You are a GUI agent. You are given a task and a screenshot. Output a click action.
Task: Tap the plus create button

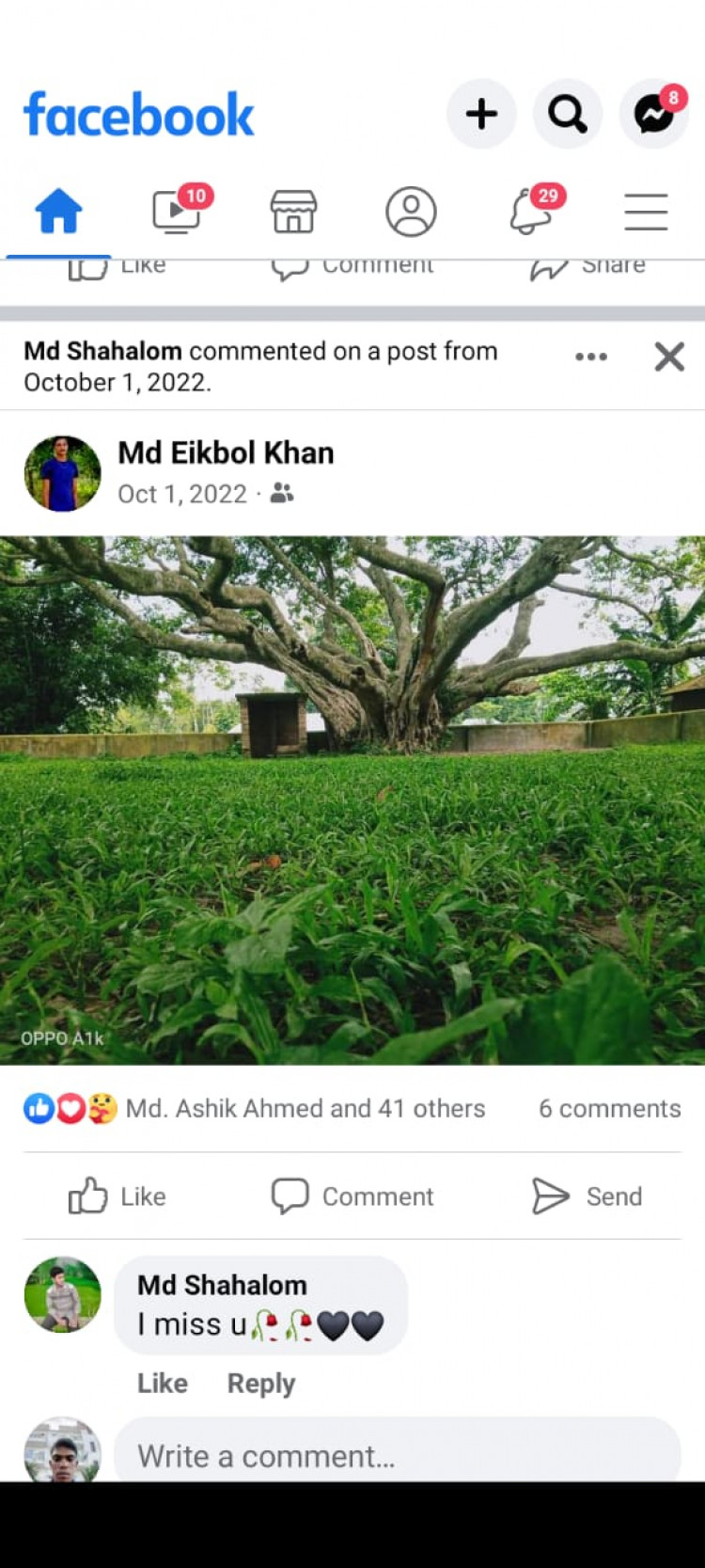tap(481, 115)
